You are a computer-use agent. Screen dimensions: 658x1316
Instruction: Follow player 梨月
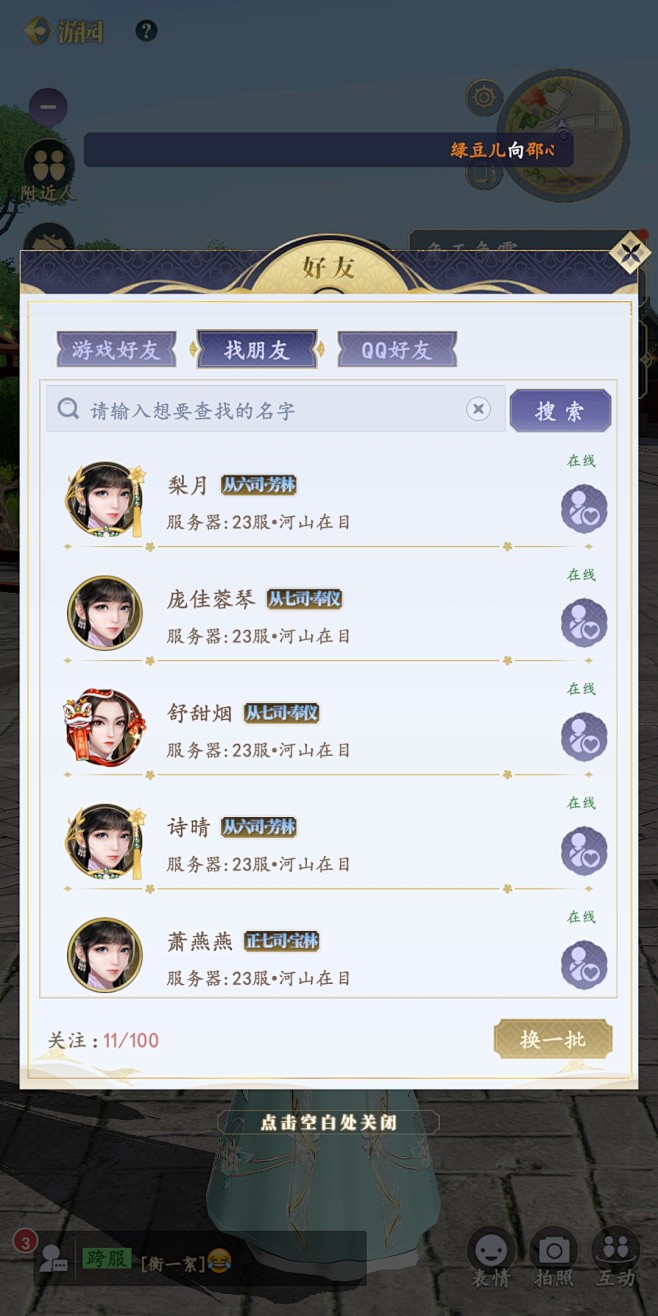[x=584, y=509]
